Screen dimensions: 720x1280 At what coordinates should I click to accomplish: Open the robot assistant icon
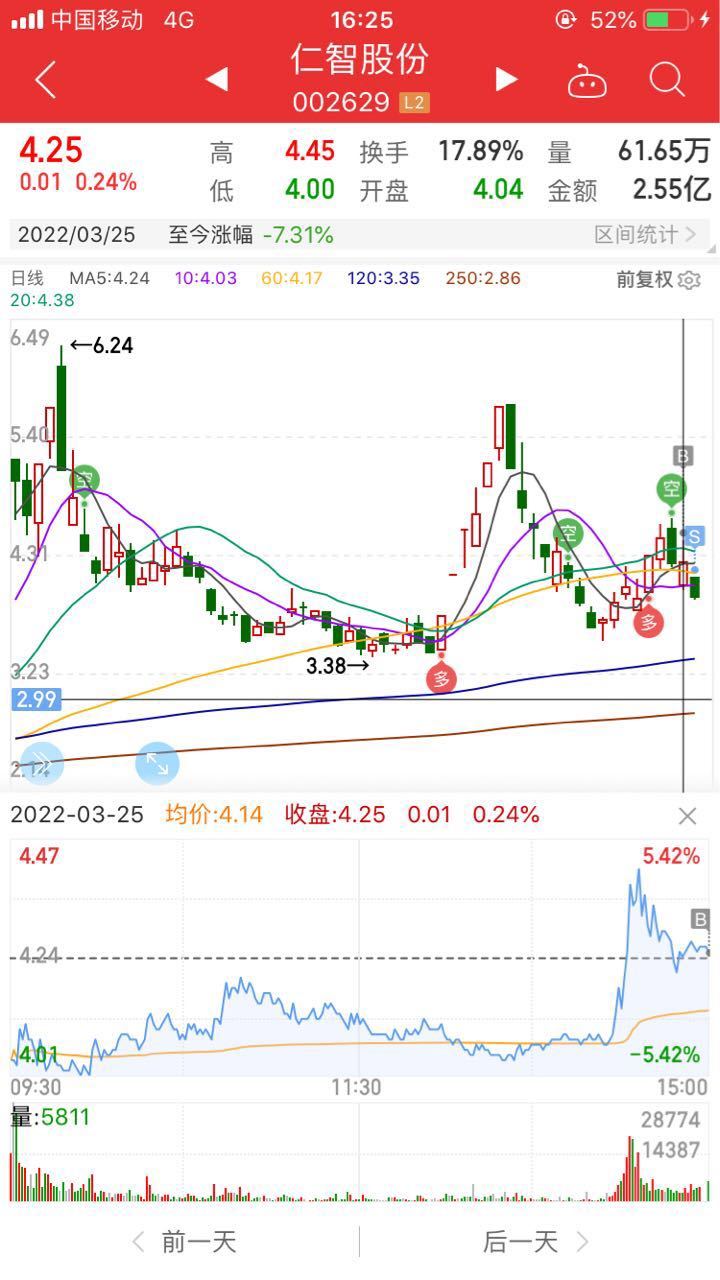pyautogui.click(x=587, y=80)
